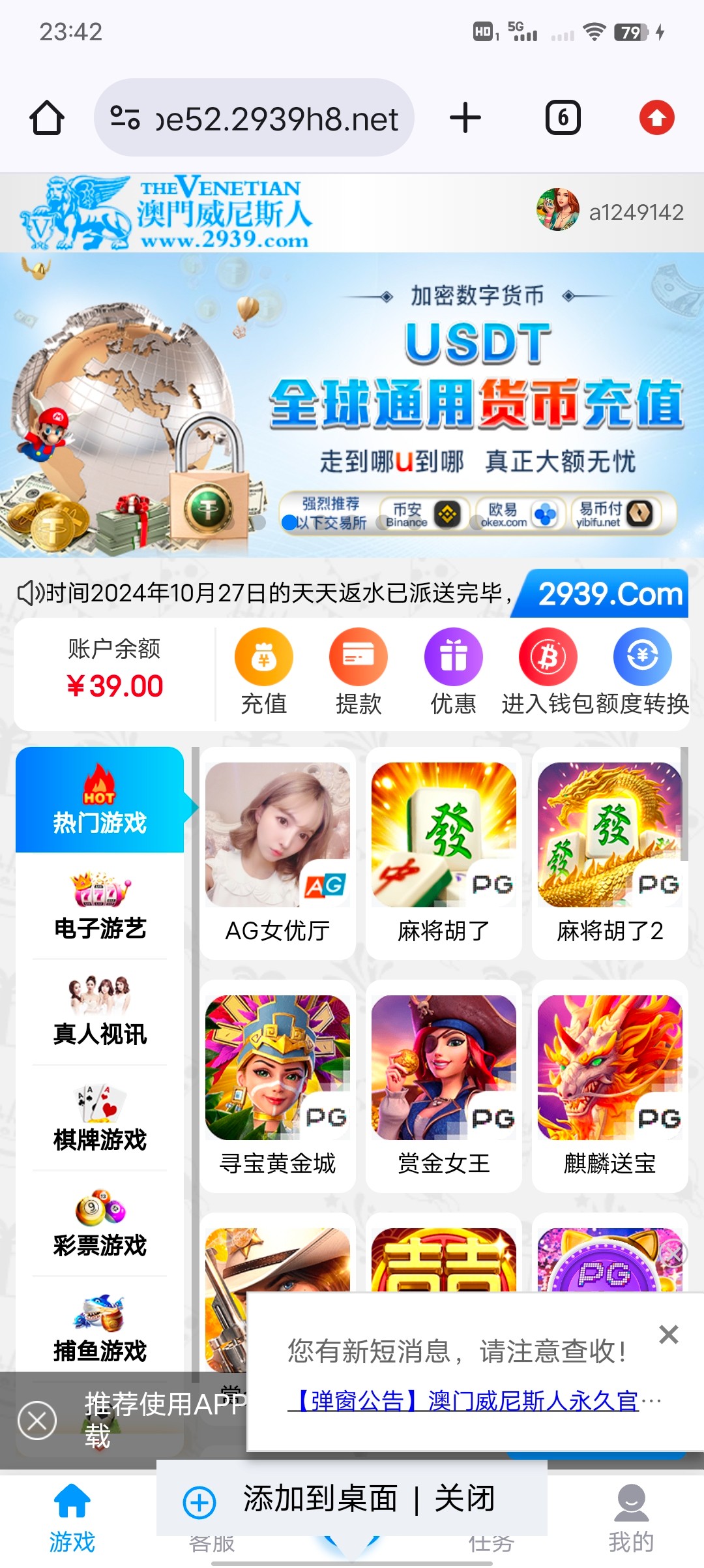The height and width of the screenshot is (1568, 704).
Task: Open AG女优厅 game tile
Action: pos(278,851)
